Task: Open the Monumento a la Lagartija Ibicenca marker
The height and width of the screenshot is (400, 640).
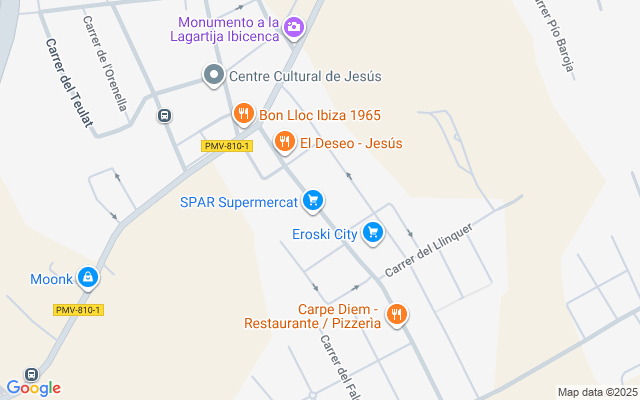Action: [294, 30]
